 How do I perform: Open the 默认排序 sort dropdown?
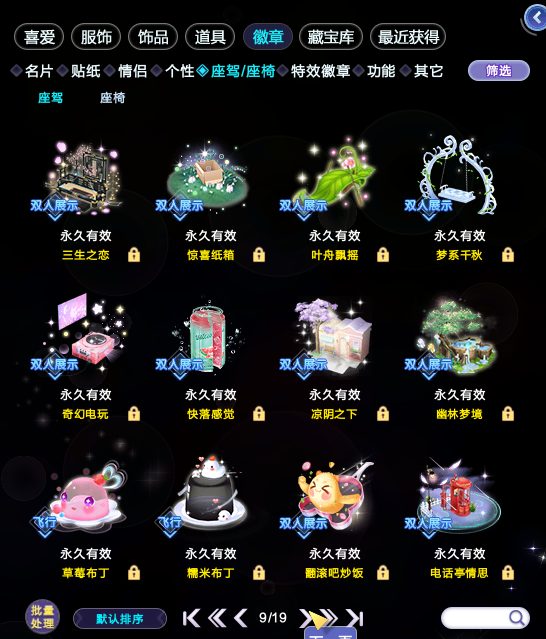click(120, 619)
